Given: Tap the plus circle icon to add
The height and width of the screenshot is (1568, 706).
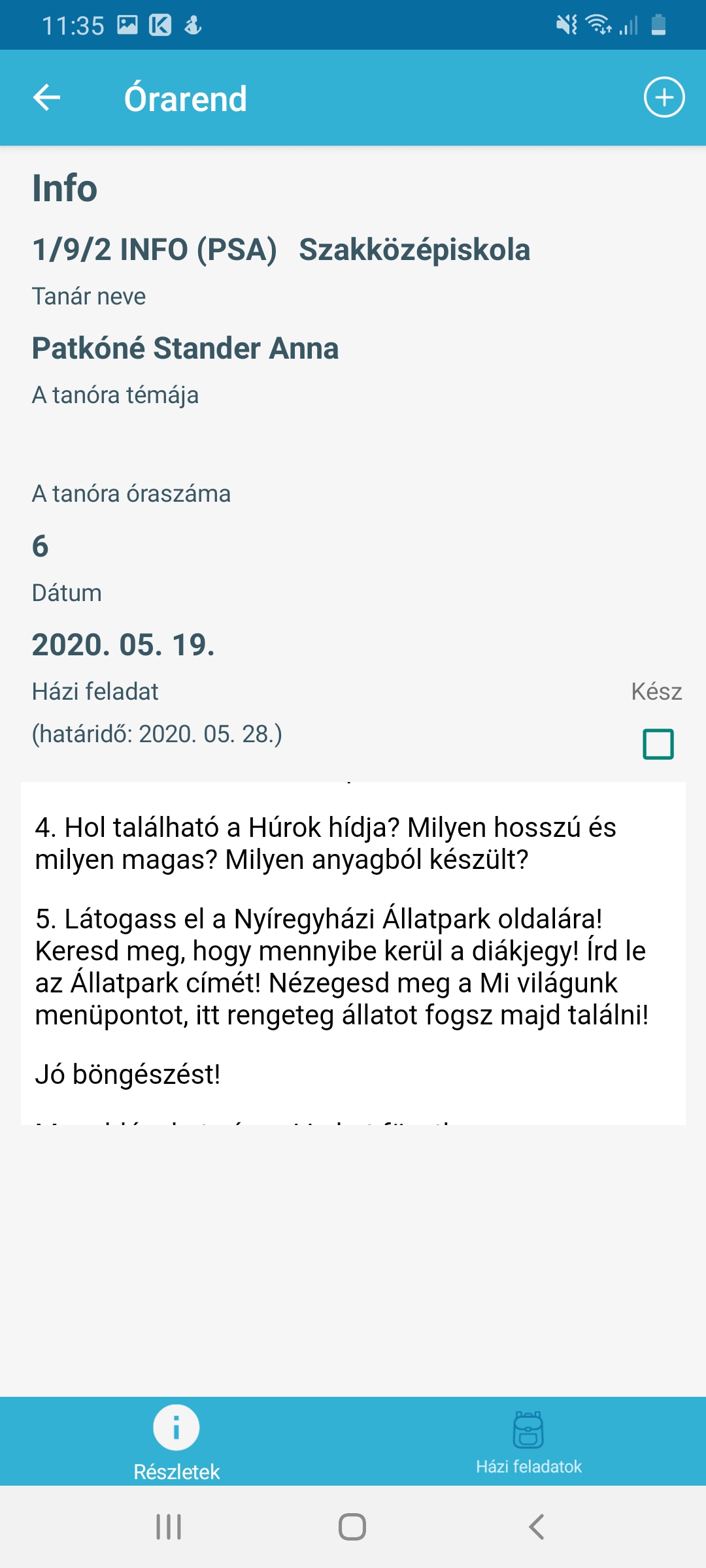Looking at the screenshot, I should (664, 98).
